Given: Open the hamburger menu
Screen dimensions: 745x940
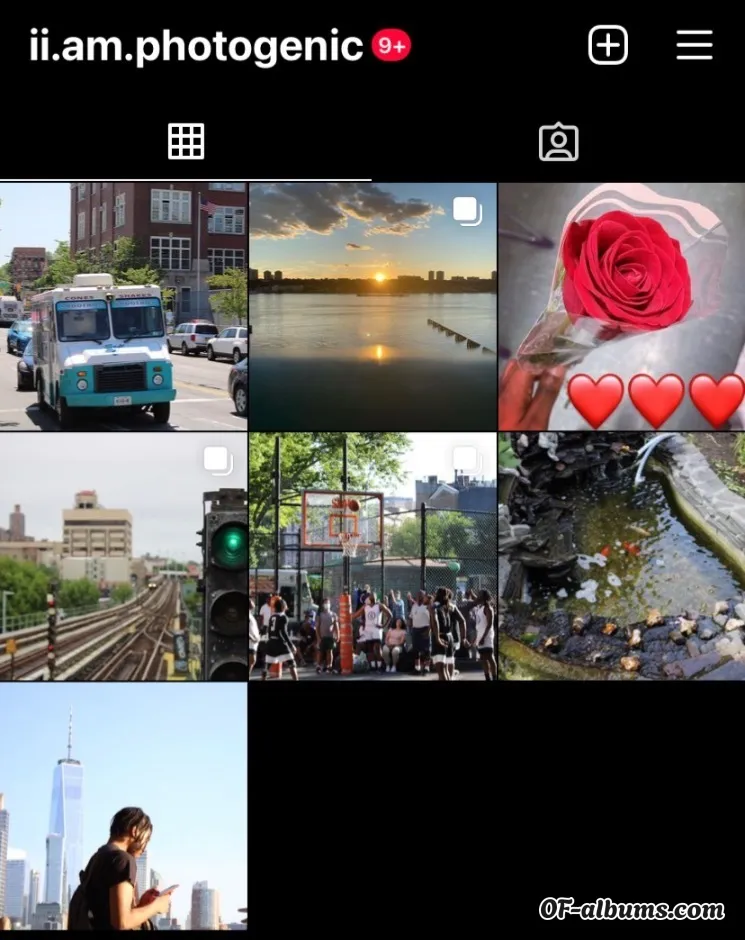Looking at the screenshot, I should pos(694,45).
